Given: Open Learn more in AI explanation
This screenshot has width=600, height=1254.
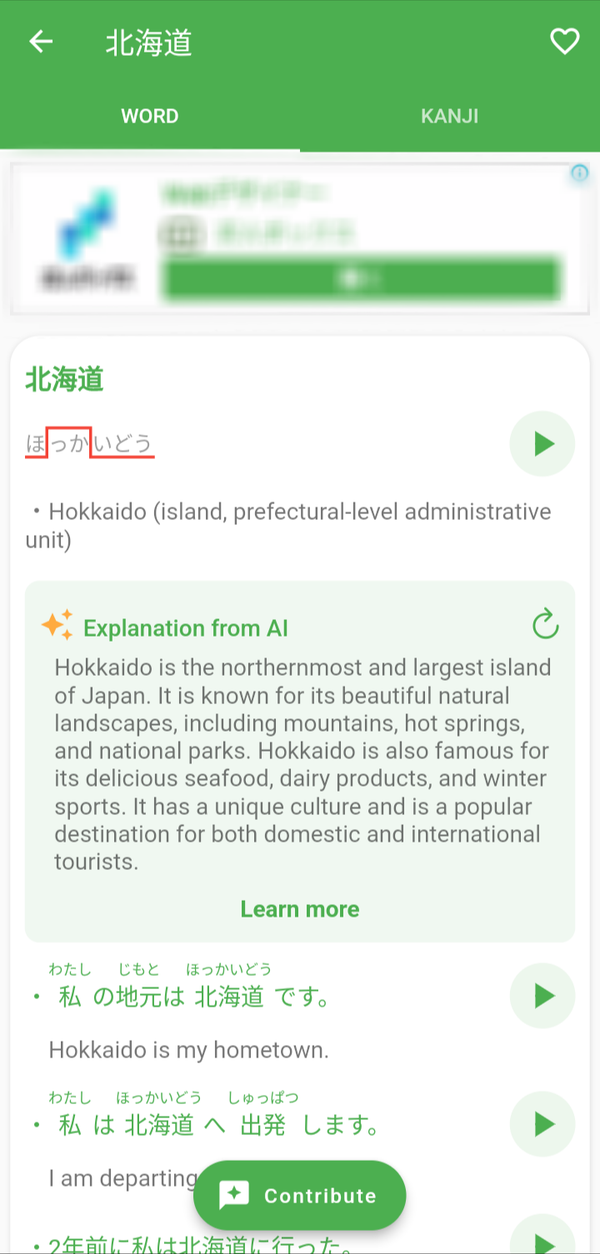Looking at the screenshot, I should click(300, 909).
